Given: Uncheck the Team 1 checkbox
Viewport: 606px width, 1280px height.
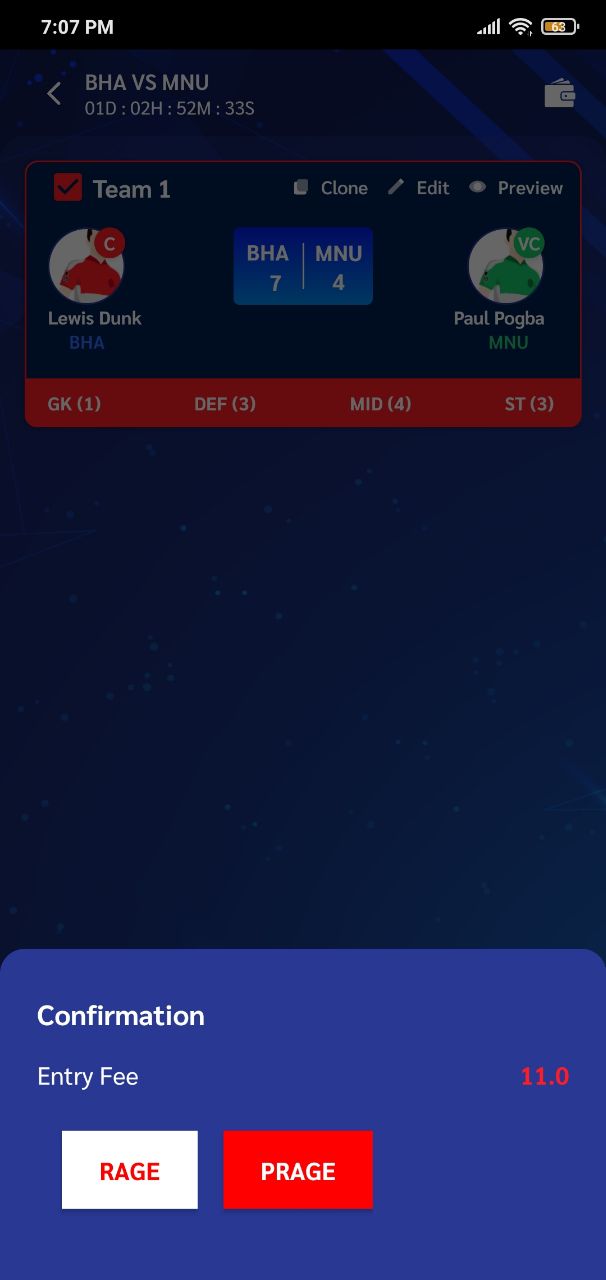Looking at the screenshot, I should pyautogui.click(x=68, y=188).
